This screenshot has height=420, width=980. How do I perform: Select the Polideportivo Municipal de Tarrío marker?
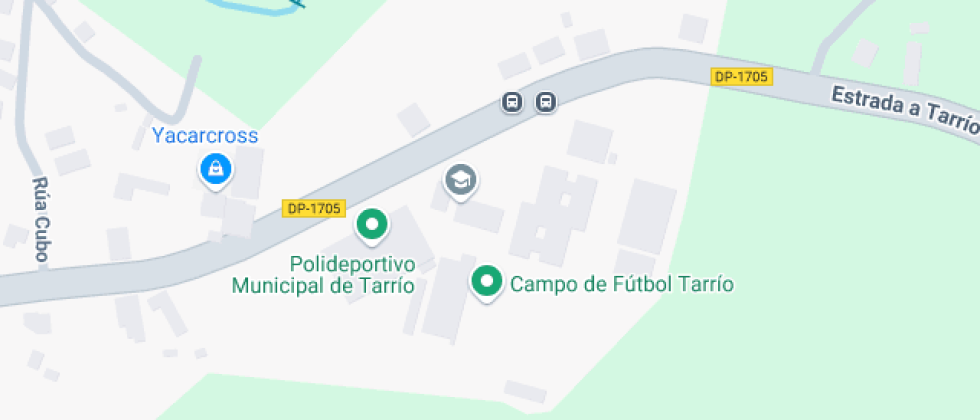point(372,225)
